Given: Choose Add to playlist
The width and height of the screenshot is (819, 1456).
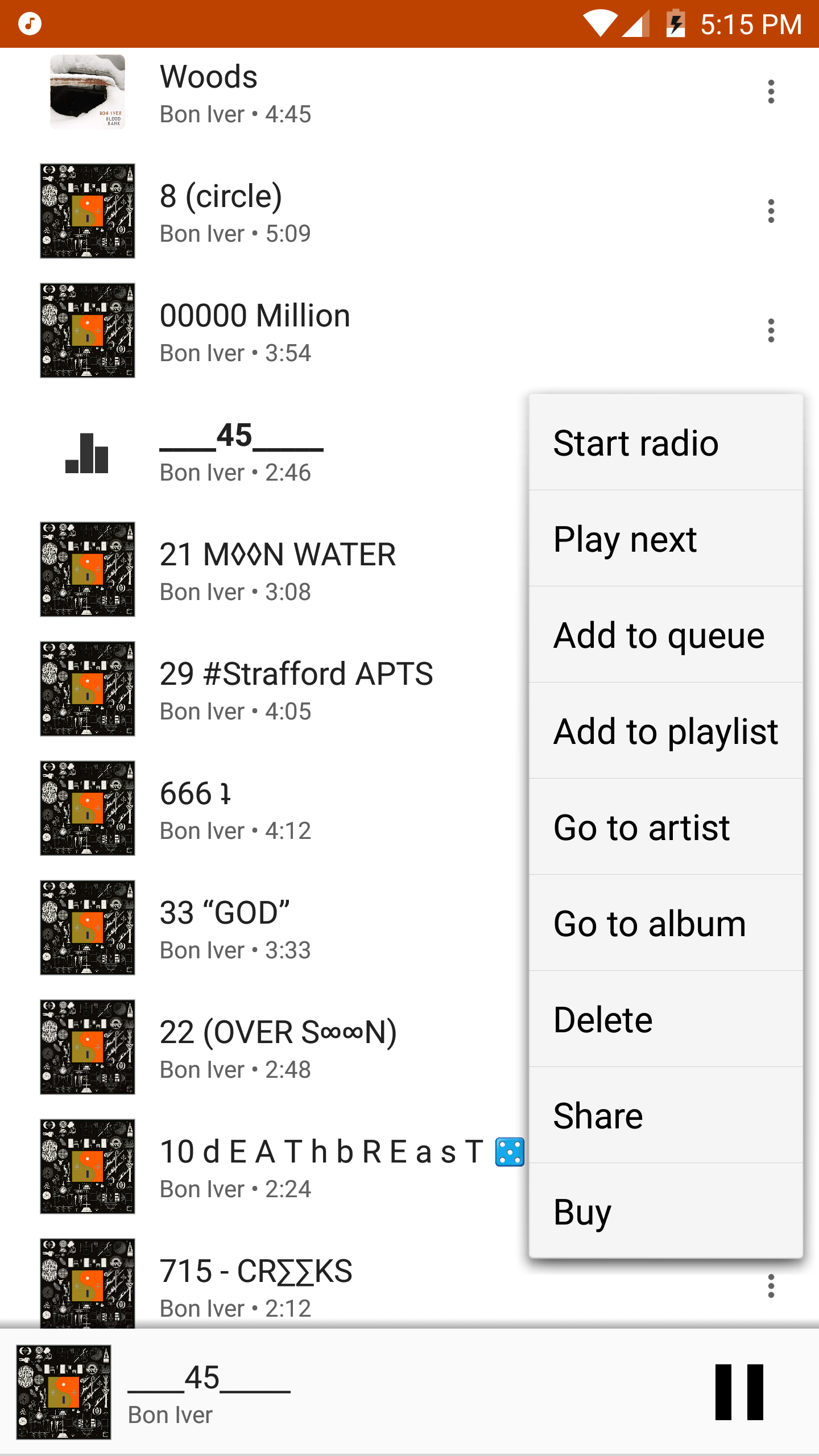Looking at the screenshot, I should 665,731.
